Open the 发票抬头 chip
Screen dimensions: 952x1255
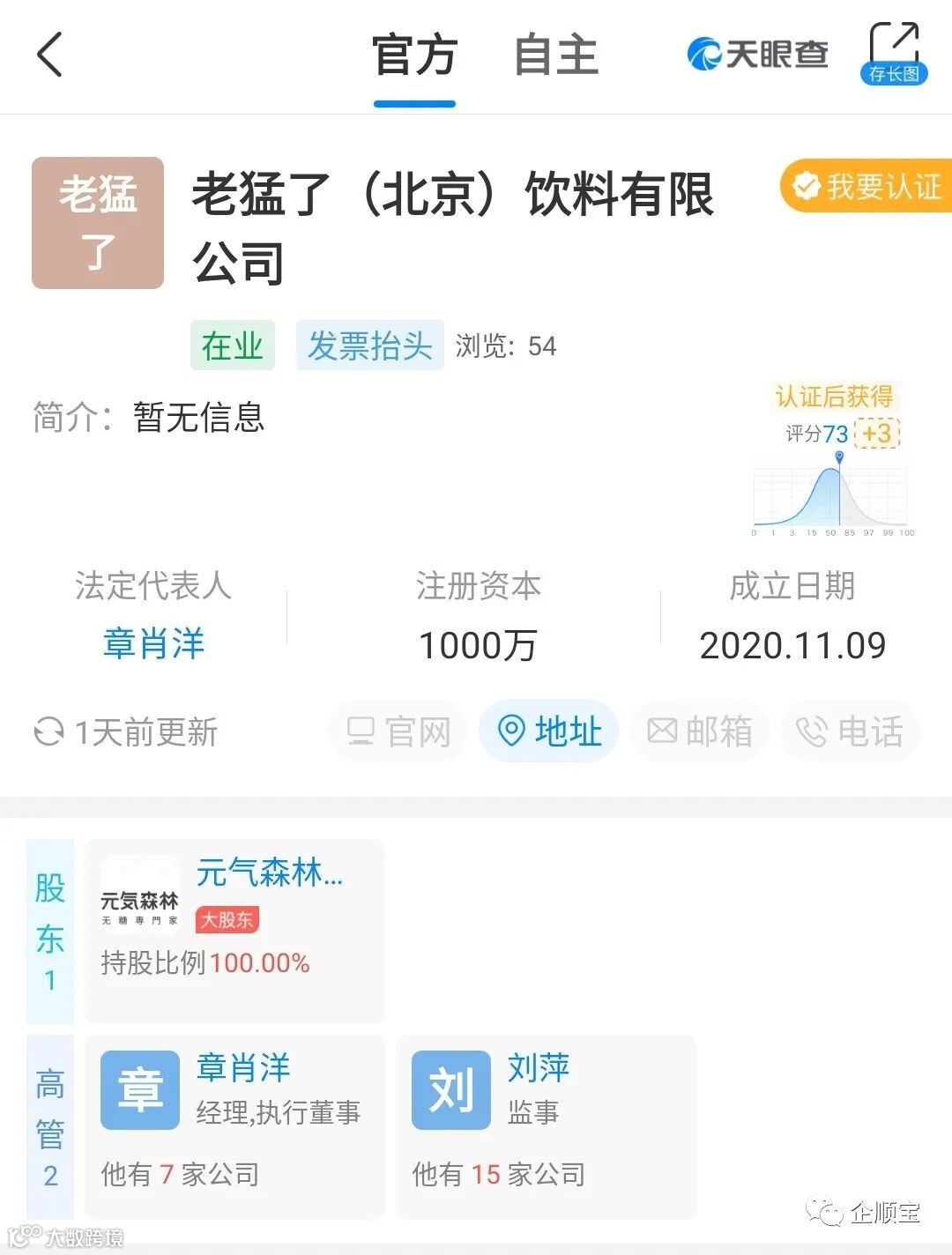[369, 345]
